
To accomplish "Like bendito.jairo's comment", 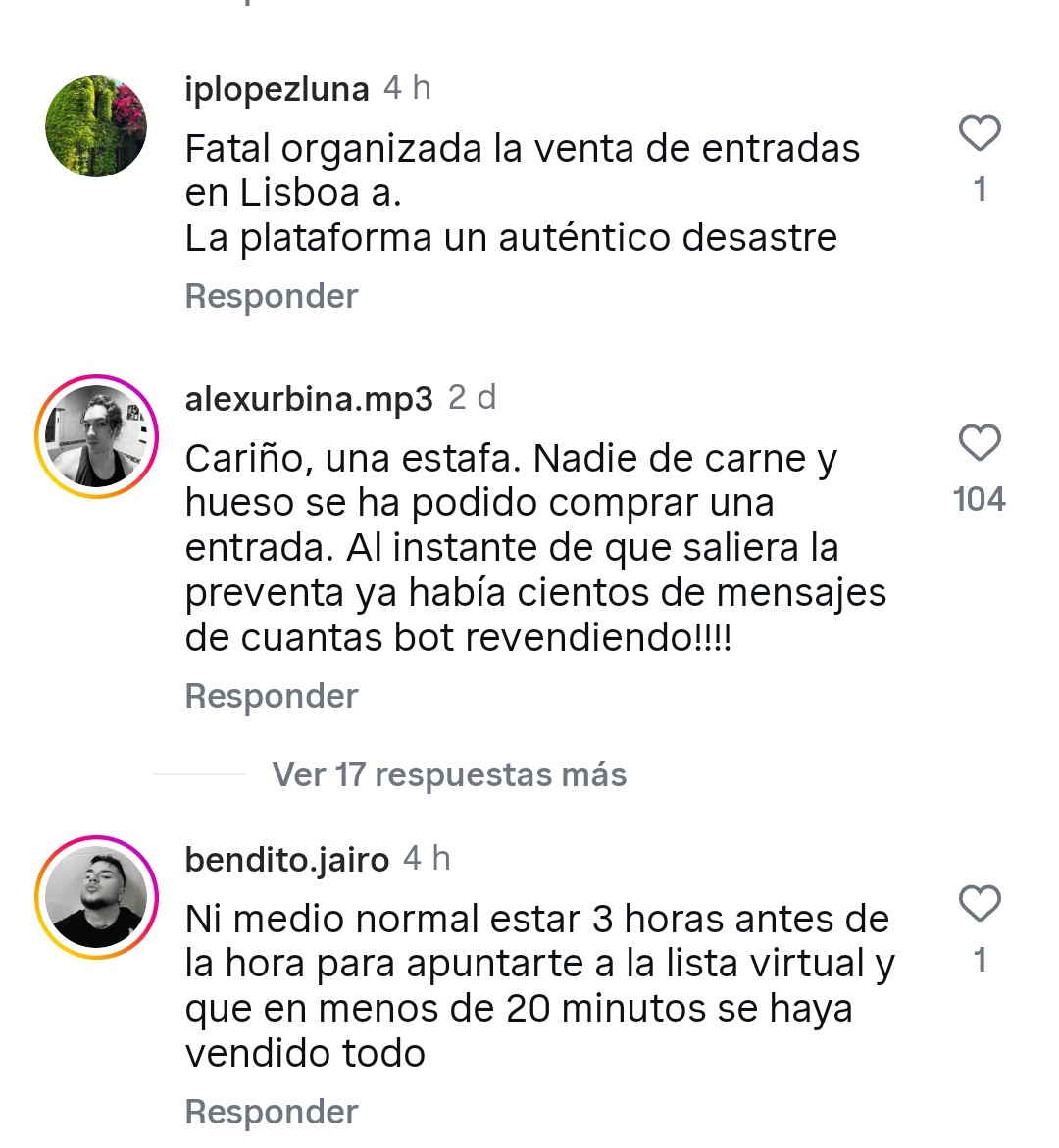I will (979, 904).
